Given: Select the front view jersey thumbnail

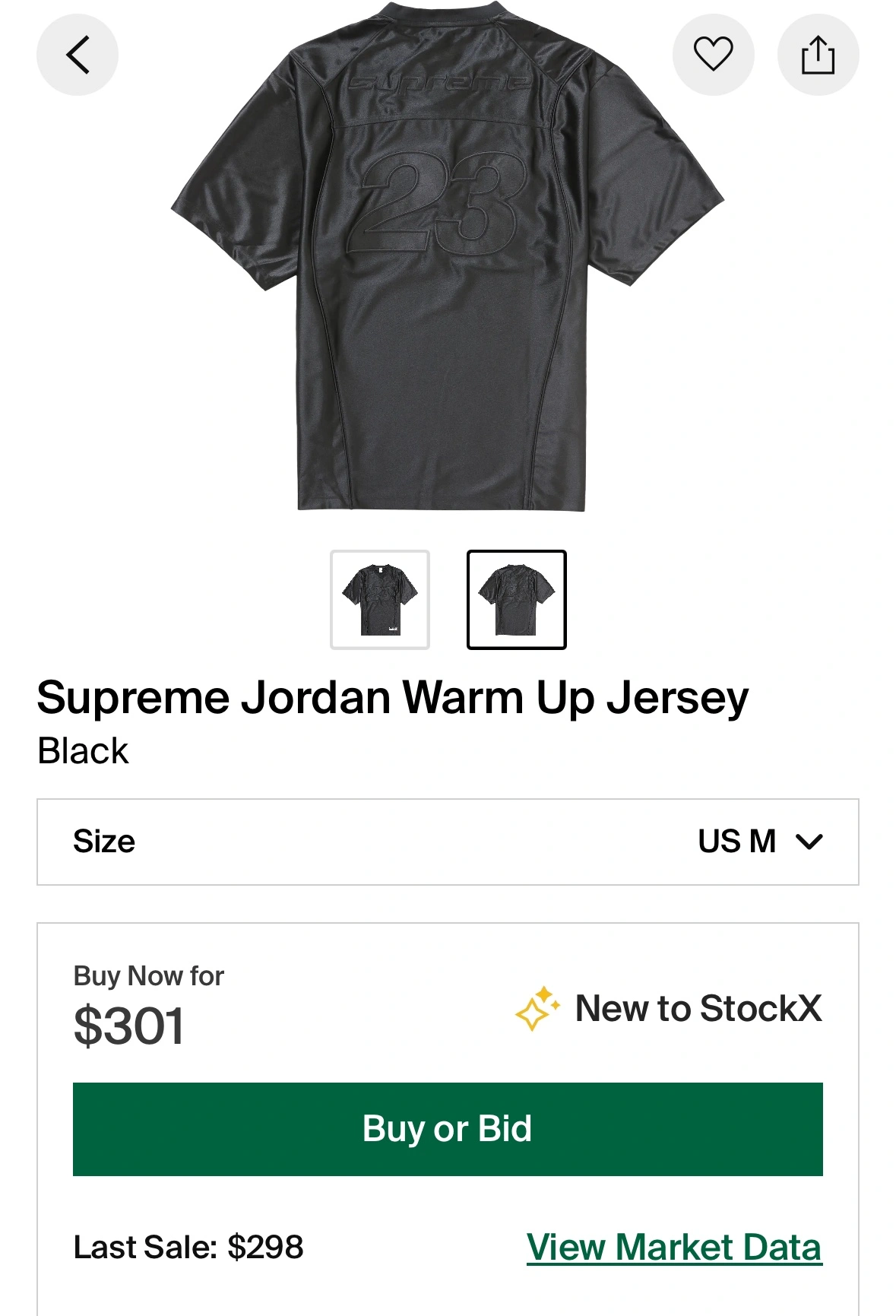Looking at the screenshot, I should coord(380,600).
